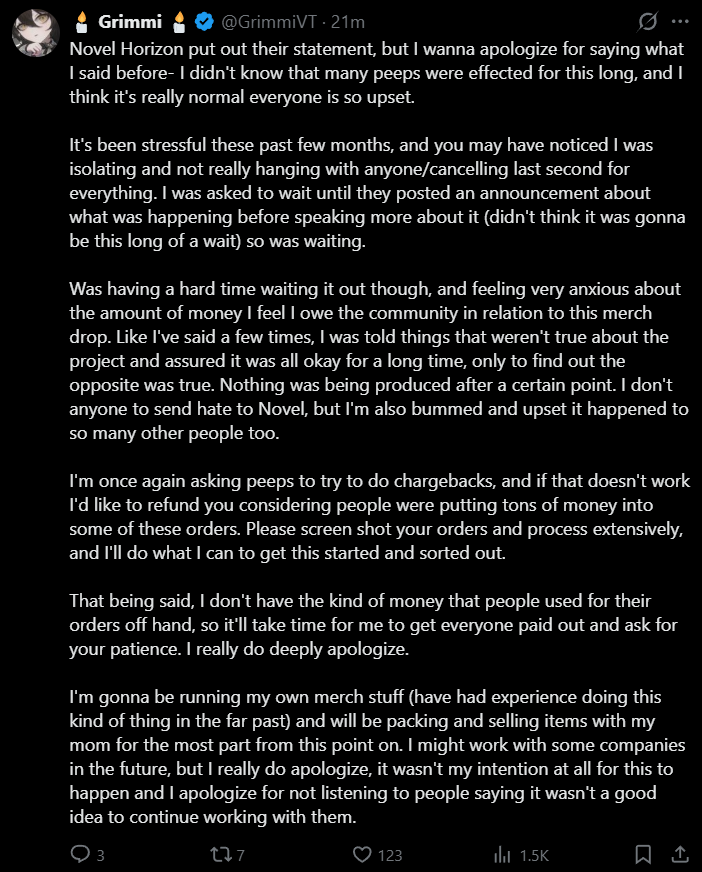View the post's analytics
This screenshot has height=872, width=702.
tap(521, 854)
